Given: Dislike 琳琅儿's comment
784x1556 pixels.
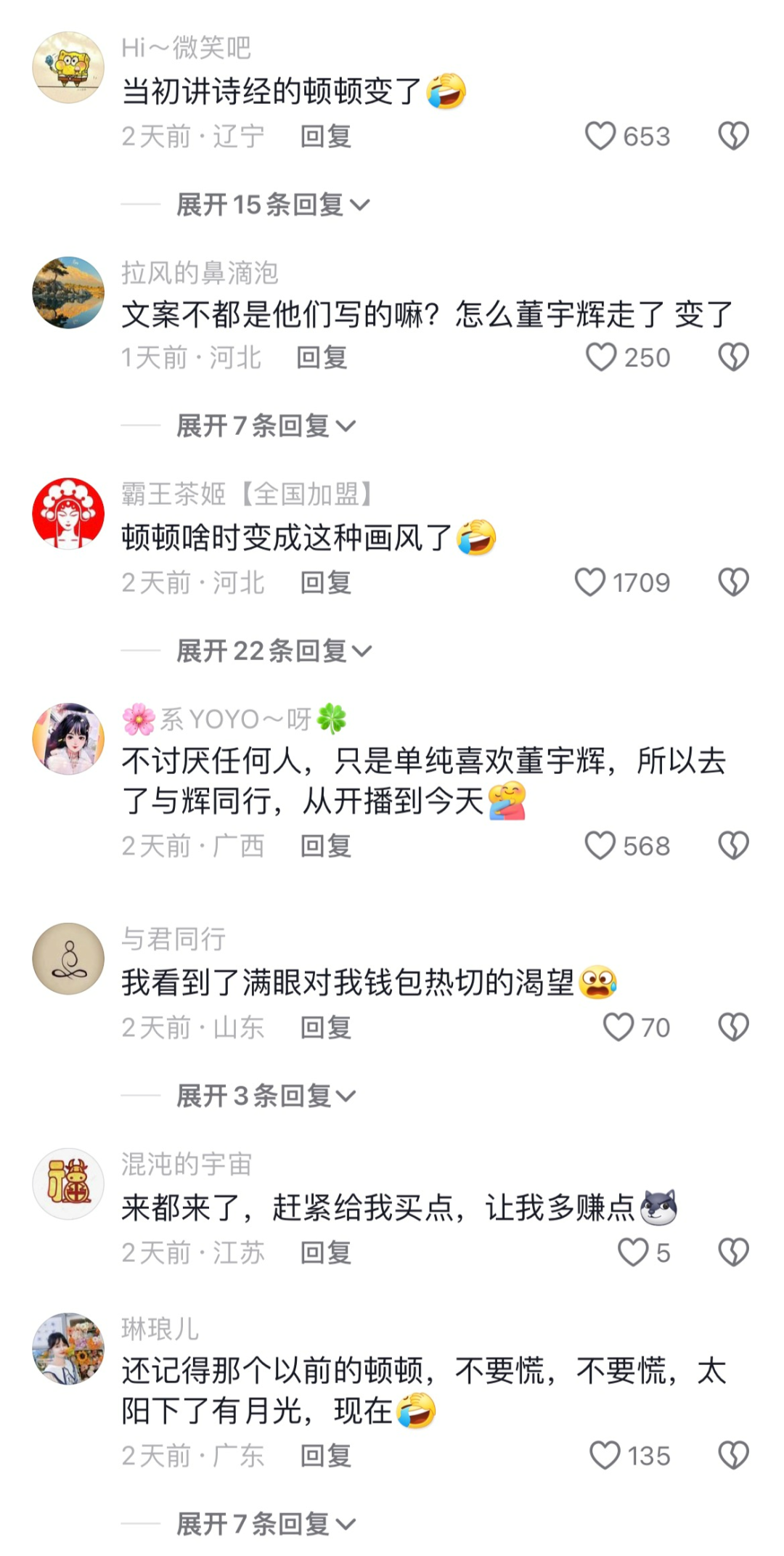Looking at the screenshot, I should [733, 1456].
